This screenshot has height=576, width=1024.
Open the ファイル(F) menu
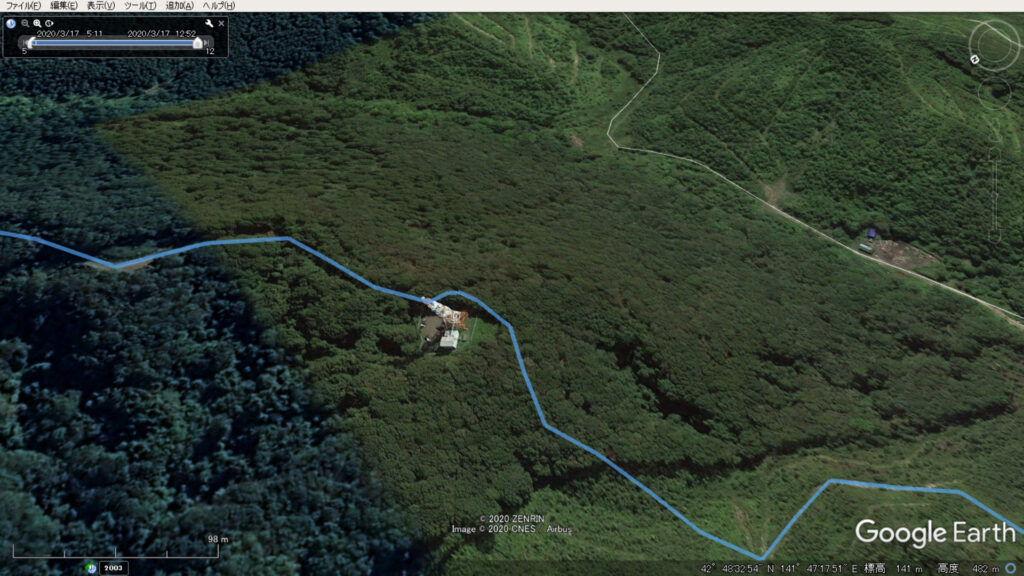[x=22, y=6]
